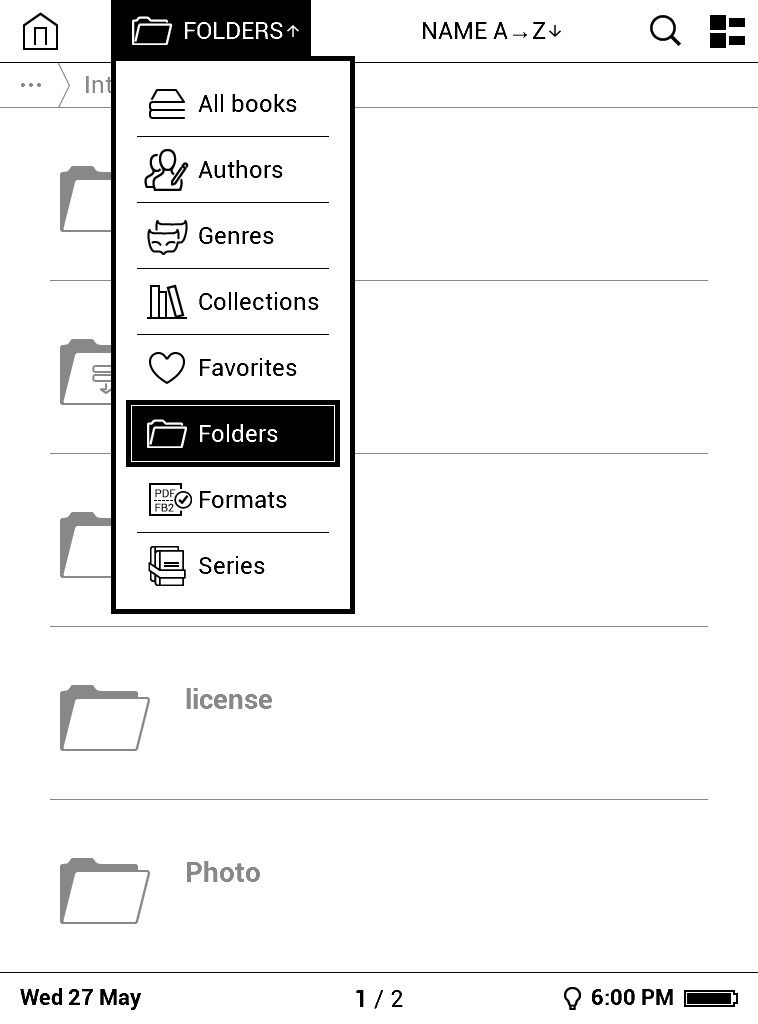
Task: Expand the breadcrumb ellipsis path
Action: pos(31,85)
